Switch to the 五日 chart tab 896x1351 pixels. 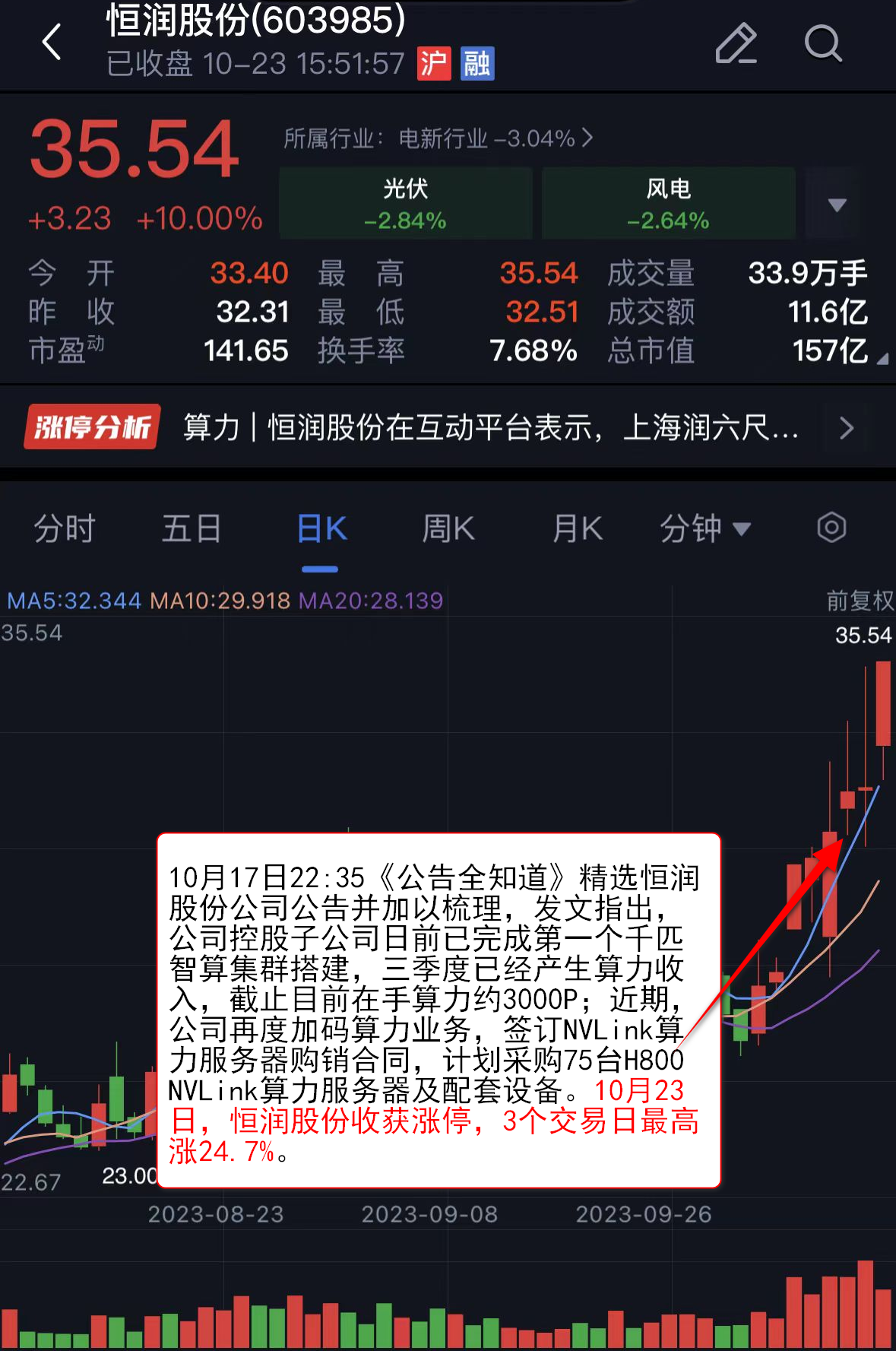191,528
